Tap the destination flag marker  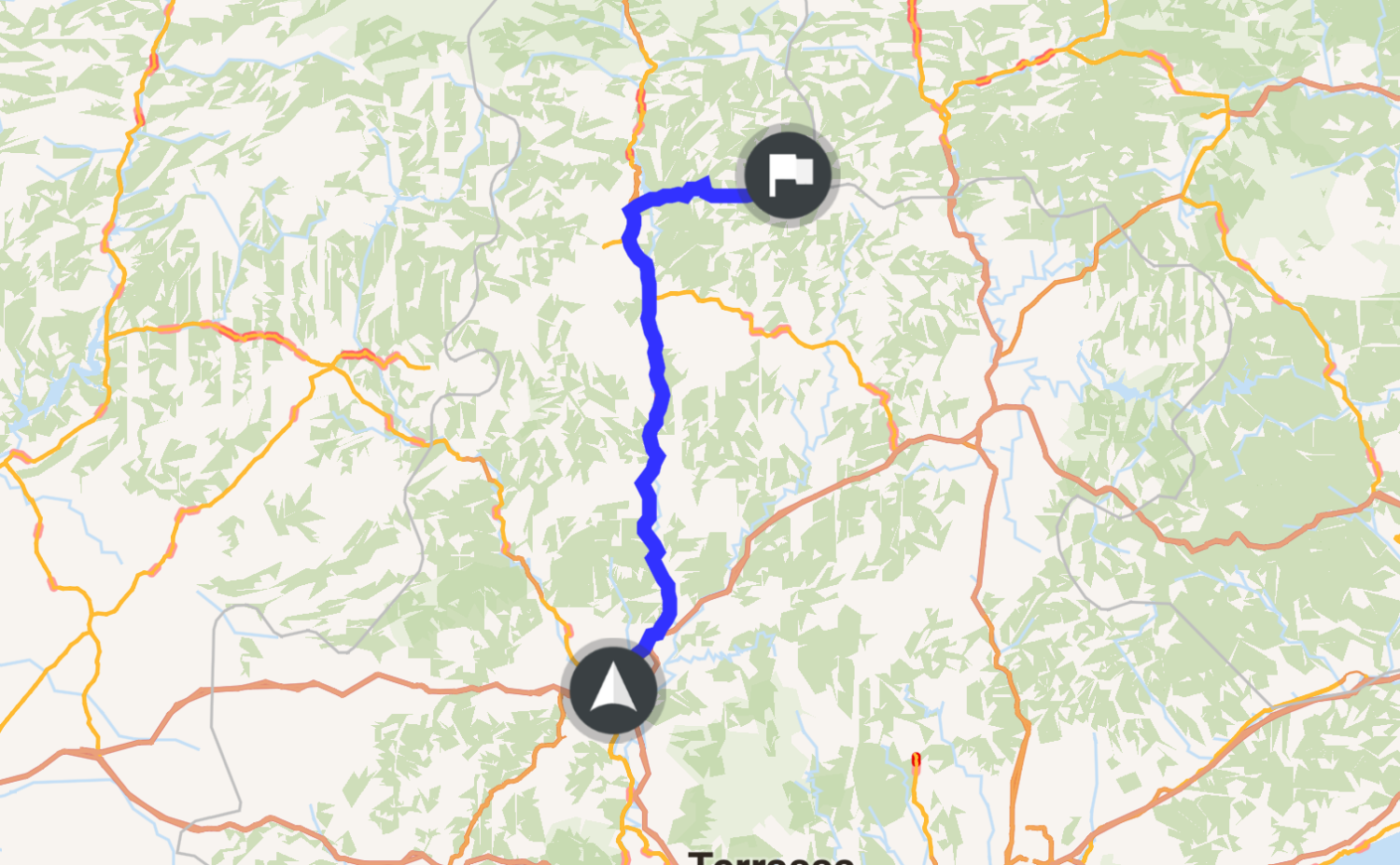click(788, 174)
